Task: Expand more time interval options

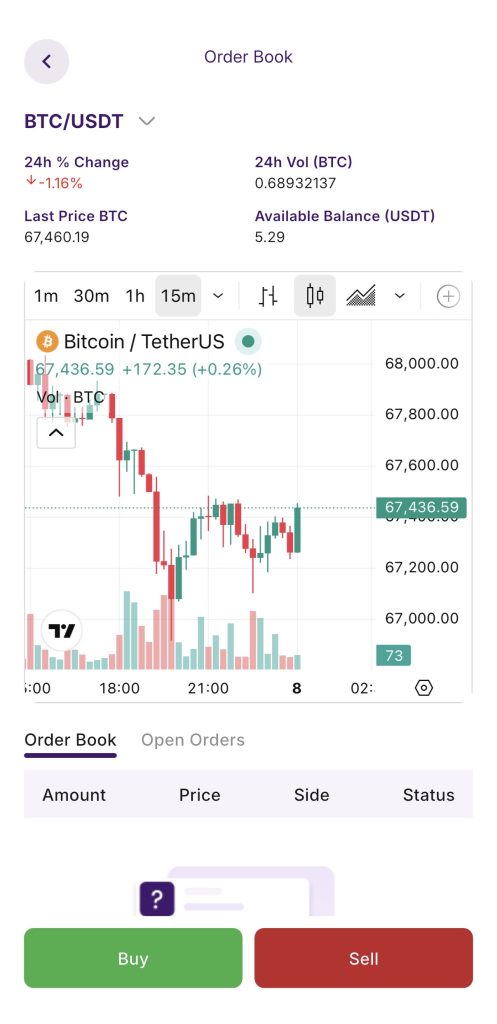Action: click(x=218, y=296)
